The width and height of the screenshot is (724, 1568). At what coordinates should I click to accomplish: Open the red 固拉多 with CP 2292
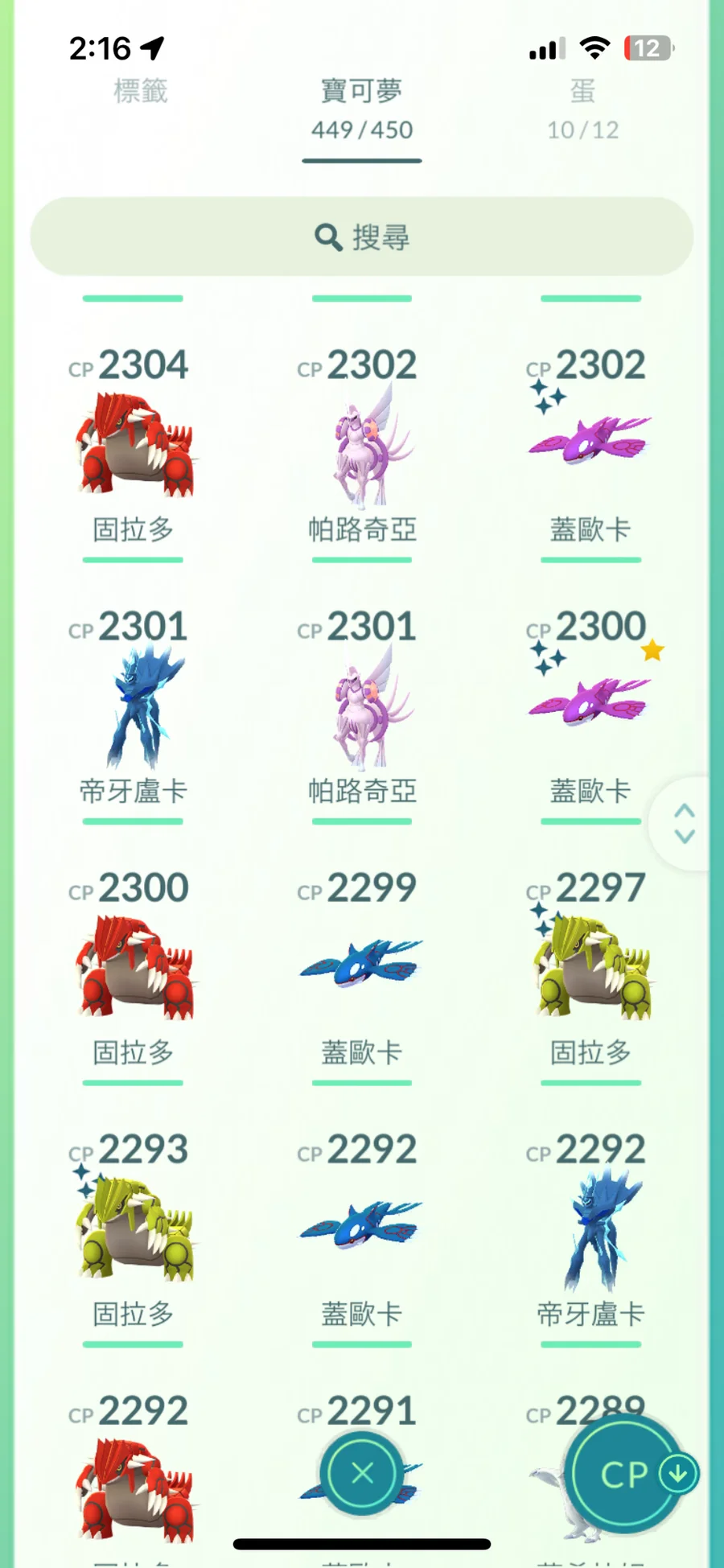tap(134, 1488)
